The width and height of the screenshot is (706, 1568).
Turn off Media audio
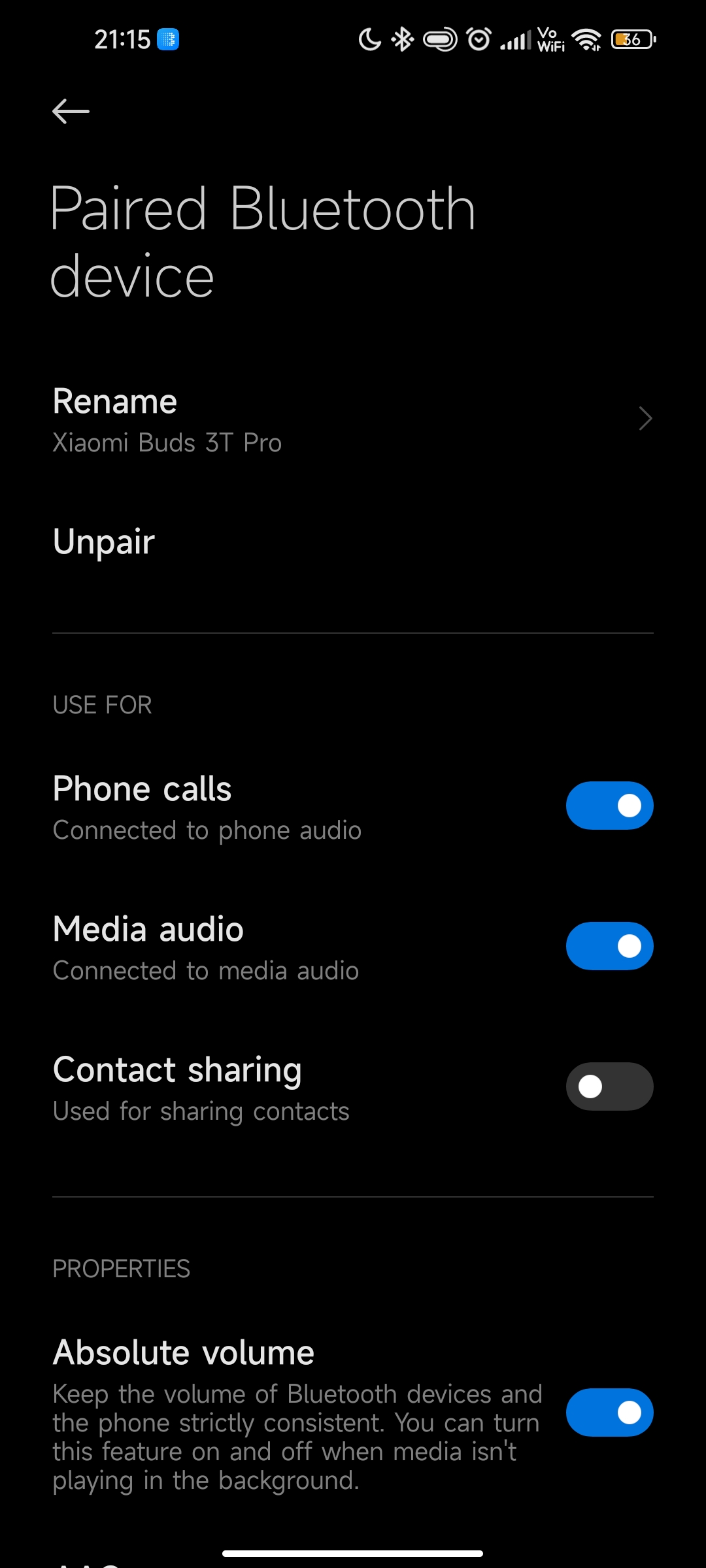point(609,946)
